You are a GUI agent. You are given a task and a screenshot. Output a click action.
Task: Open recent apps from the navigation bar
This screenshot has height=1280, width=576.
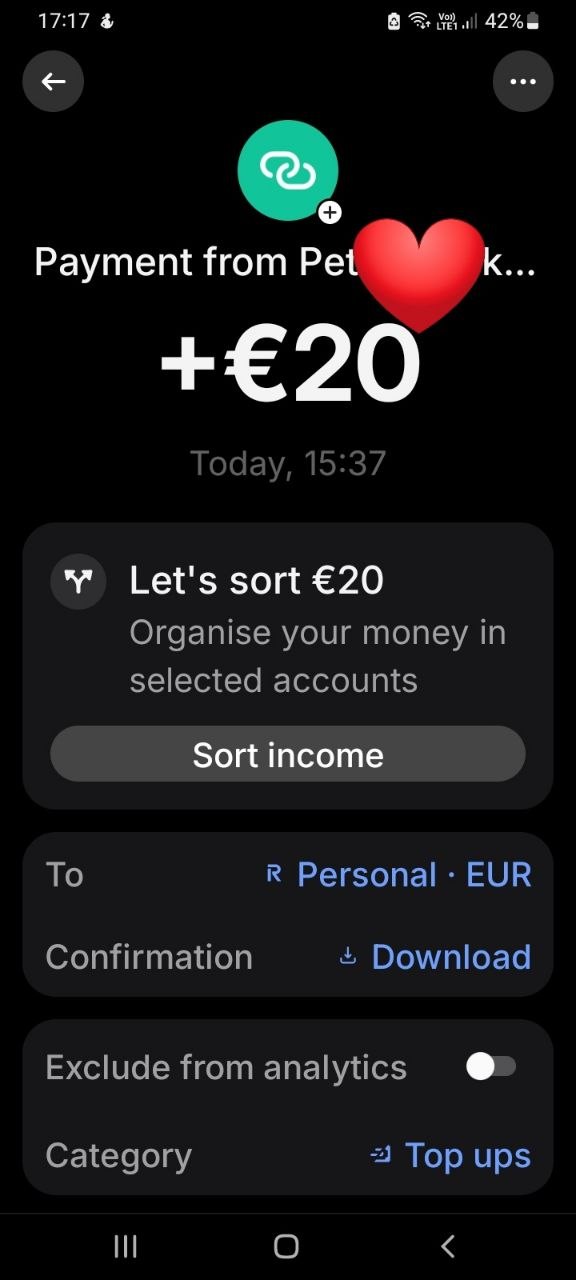(125, 1245)
